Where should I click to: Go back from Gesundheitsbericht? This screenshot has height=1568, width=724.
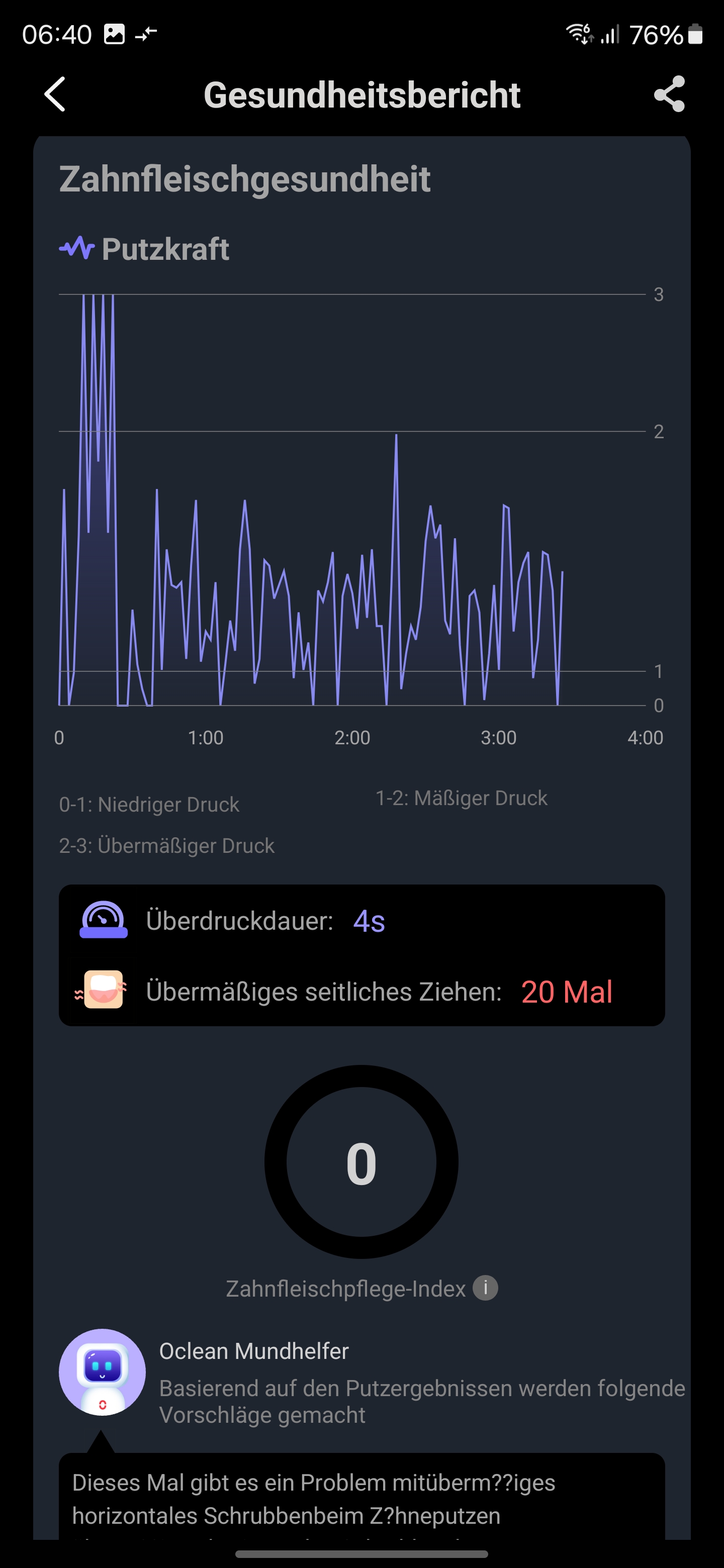pyautogui.click(x=55, y=94)
